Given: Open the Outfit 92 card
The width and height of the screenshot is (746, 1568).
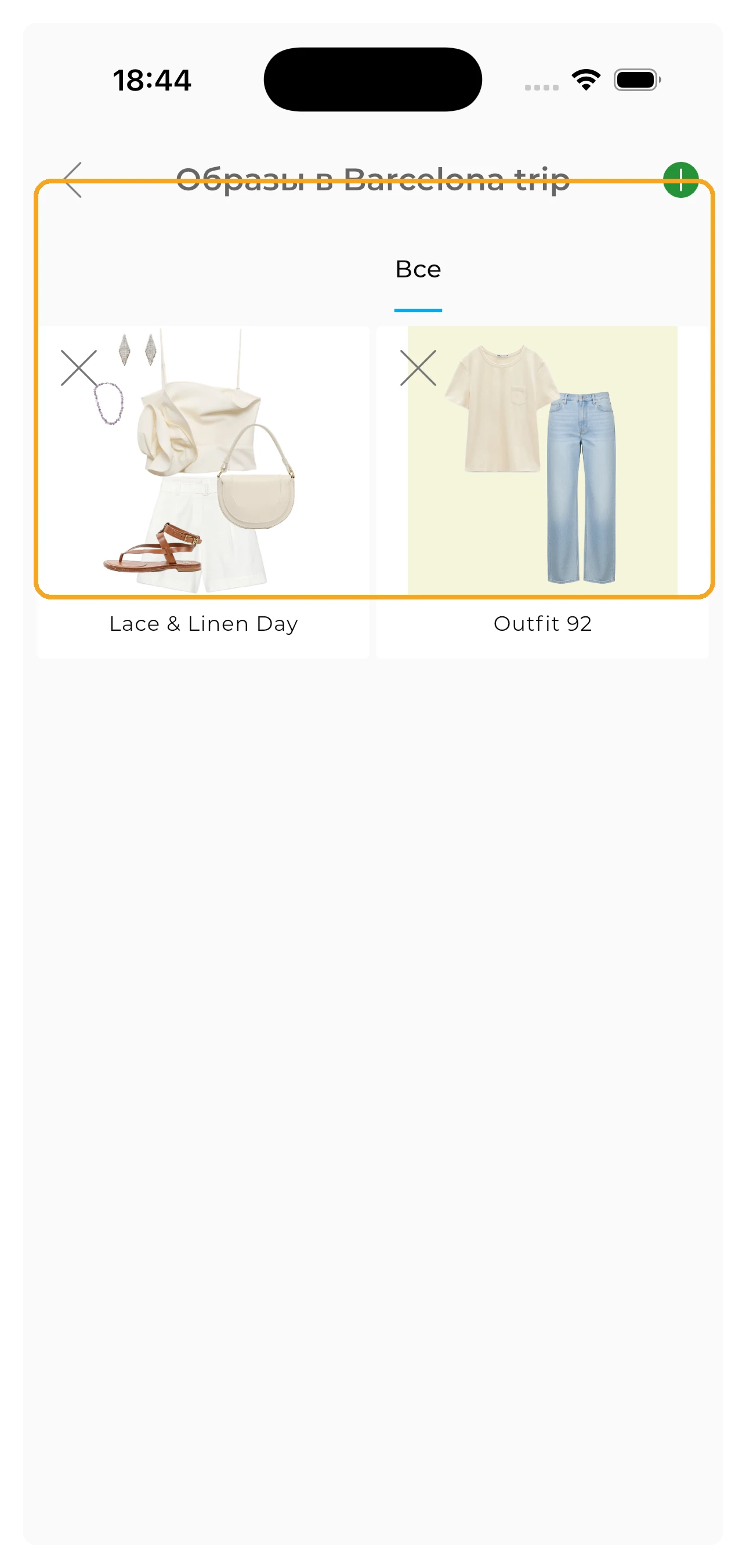Looking at the screenshot, I should 542,487.
